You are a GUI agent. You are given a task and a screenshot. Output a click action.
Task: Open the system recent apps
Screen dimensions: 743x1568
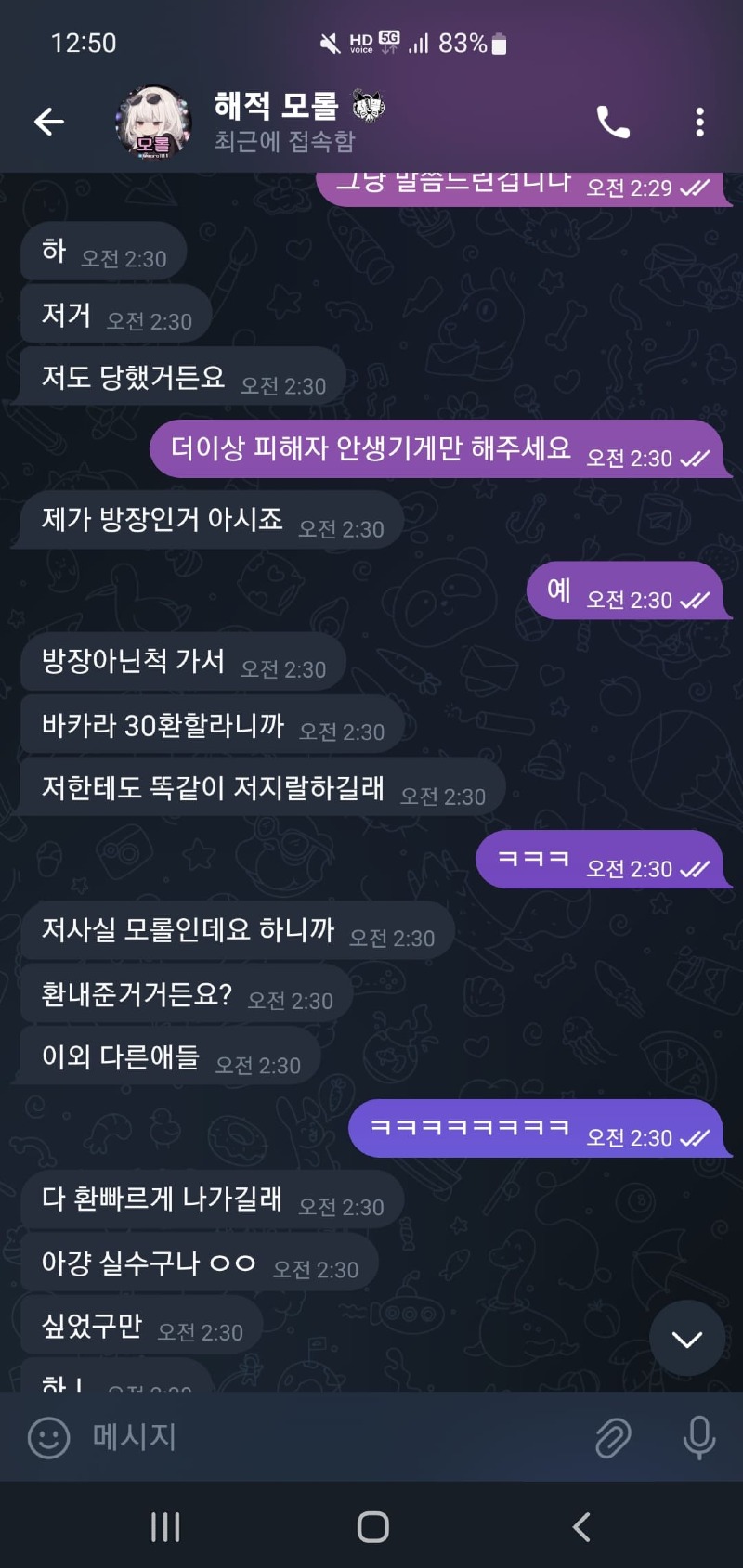tap(165, 1527)
